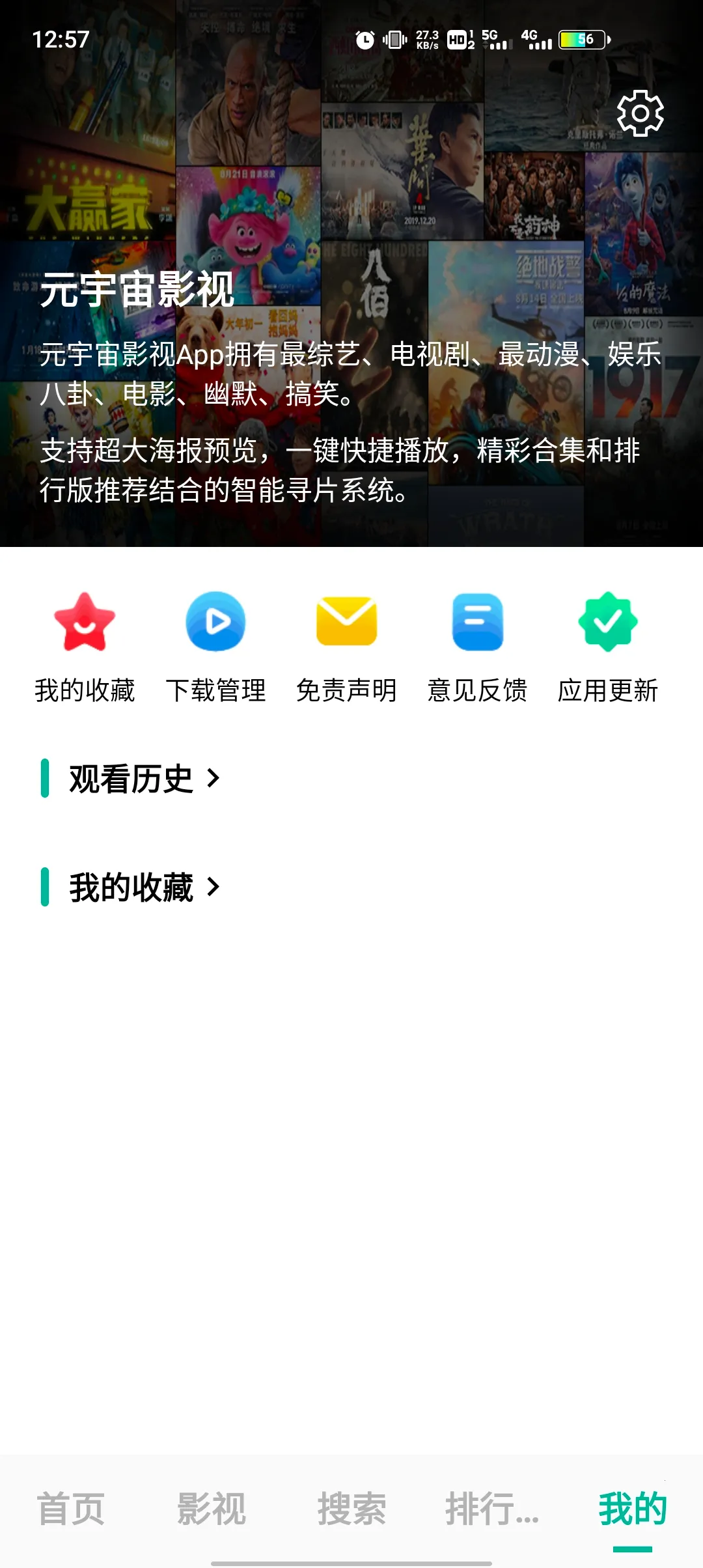Tap the battery level indicator showing 56
Screen dimensions: 703x1568
583,40
